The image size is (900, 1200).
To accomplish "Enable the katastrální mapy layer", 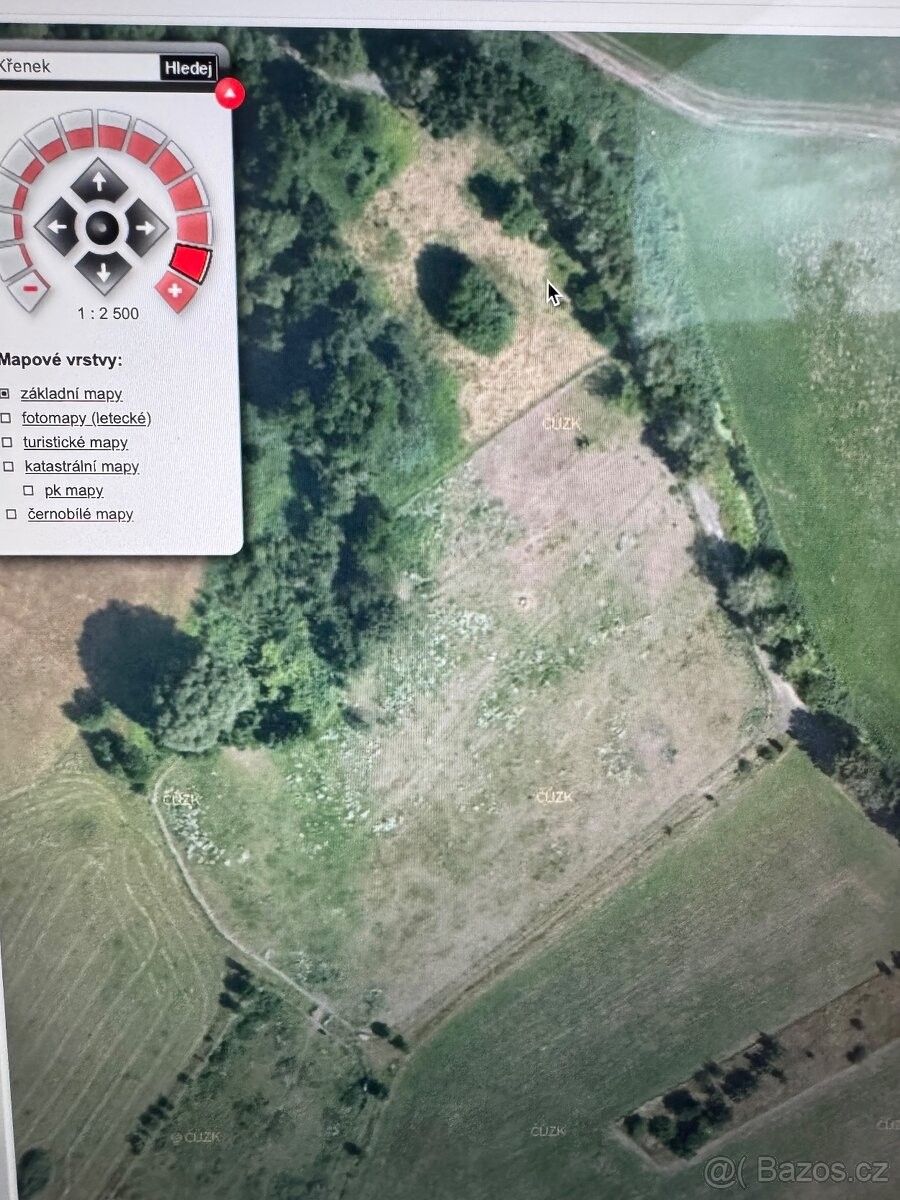I will (8, 466).
